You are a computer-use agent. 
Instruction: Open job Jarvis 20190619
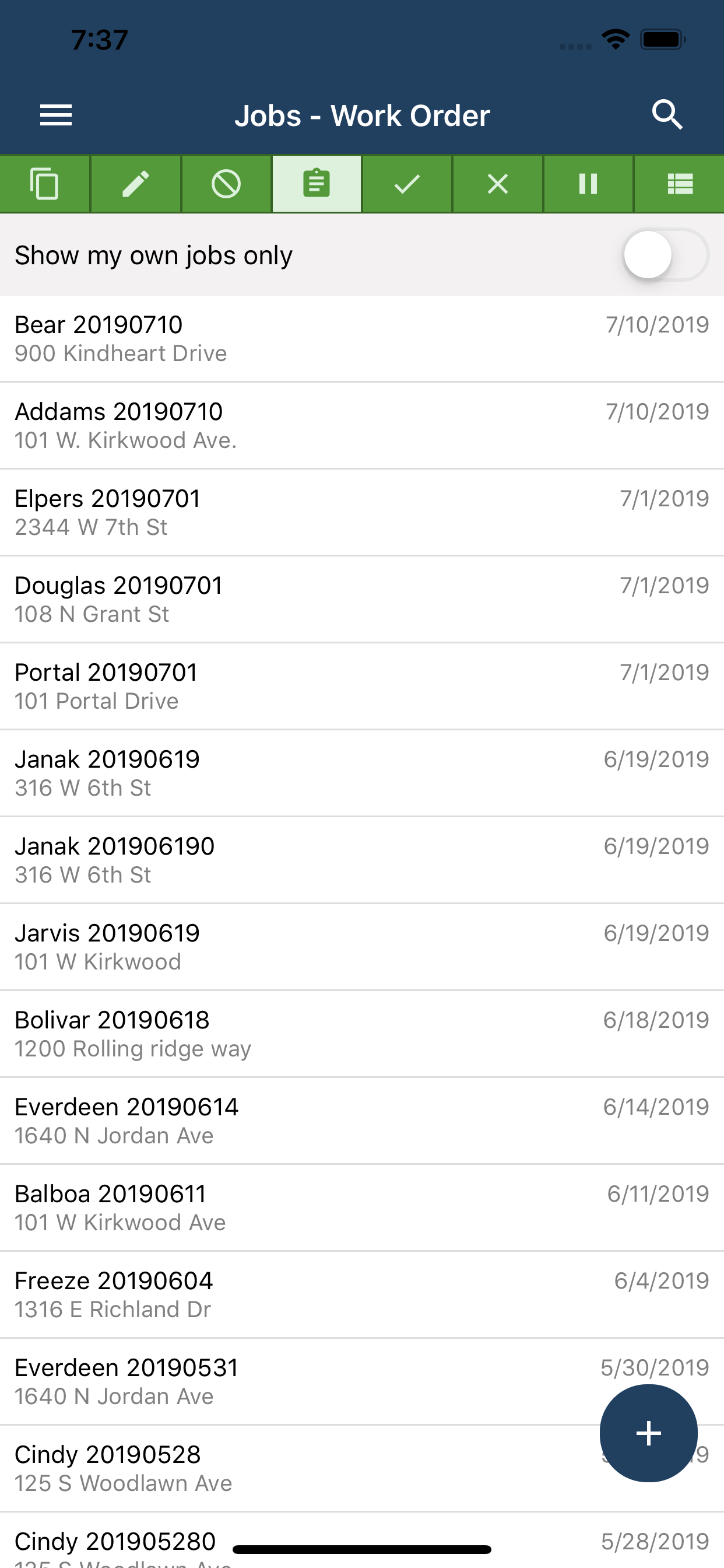pos(362,947)
